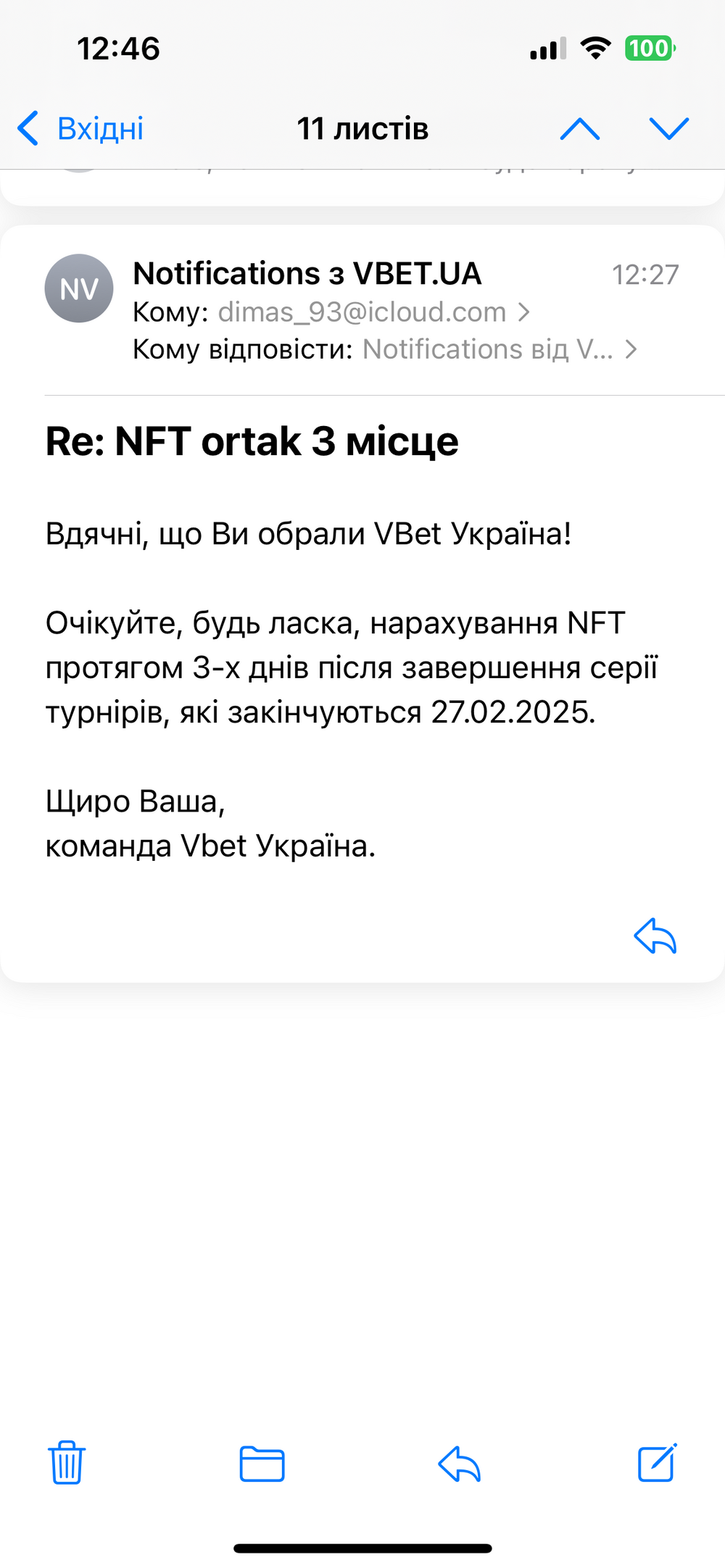Open the reply options in the bottom toolbar
This screenshot has width=725, height=1568.
[460, 1463]
